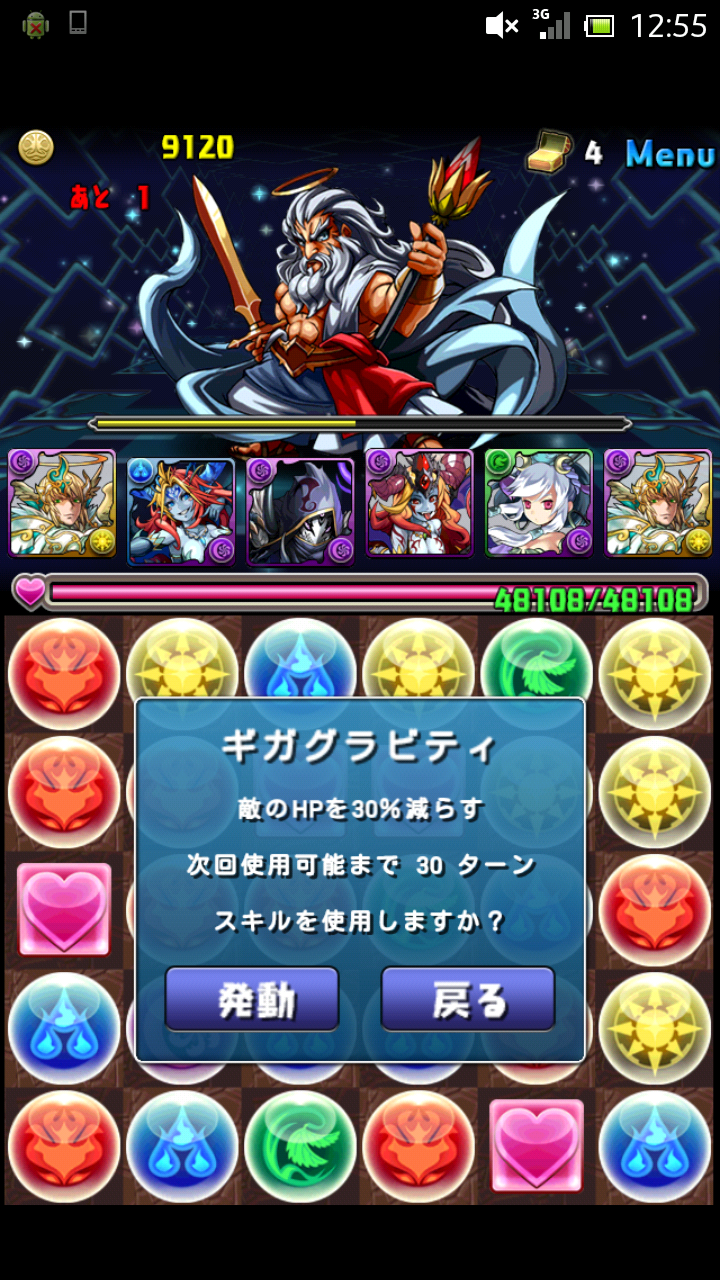
Task: Select the red-crowned demon monster card
Action: pos(419,503)
